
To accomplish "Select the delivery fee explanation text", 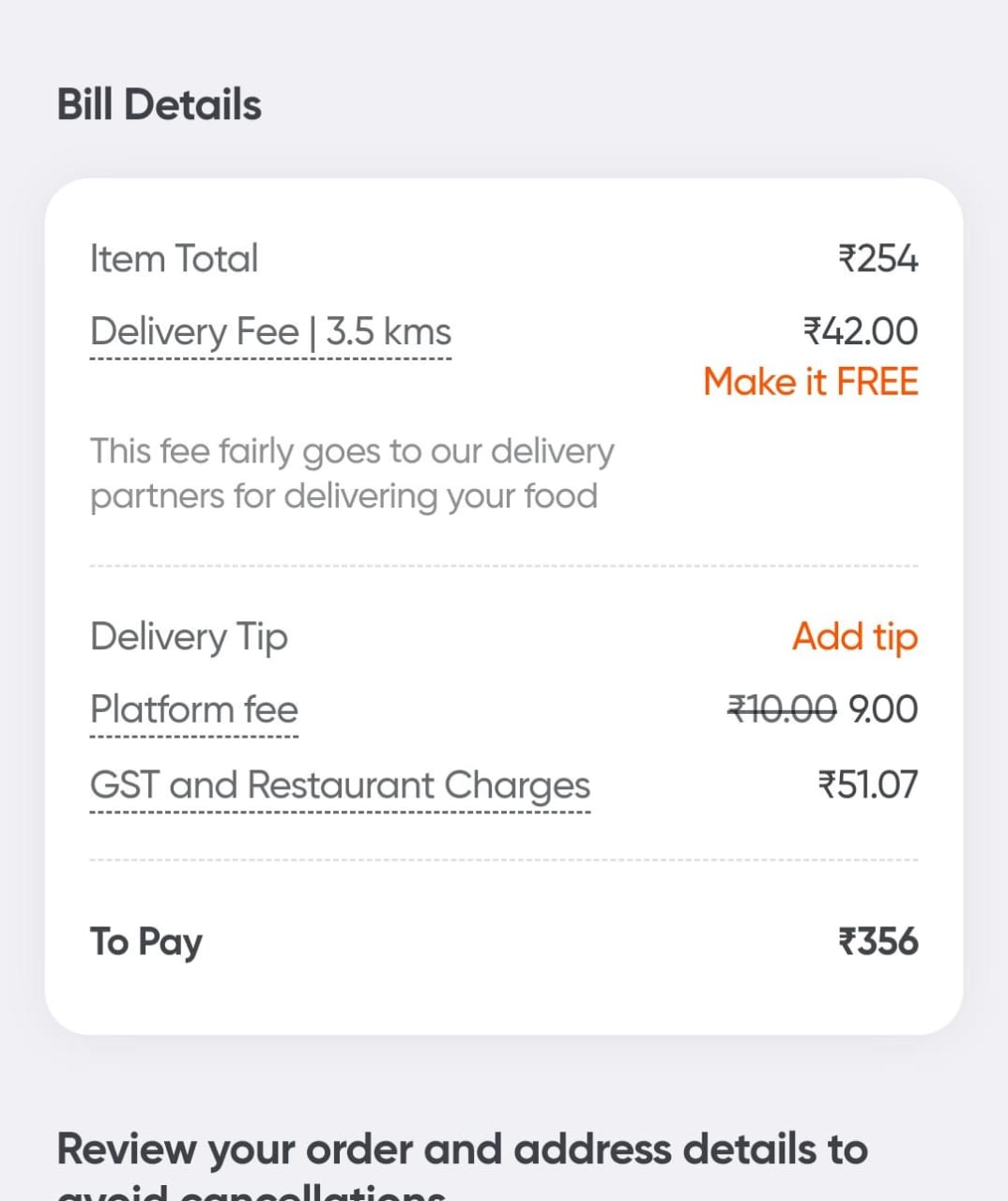I will (351, 473).
